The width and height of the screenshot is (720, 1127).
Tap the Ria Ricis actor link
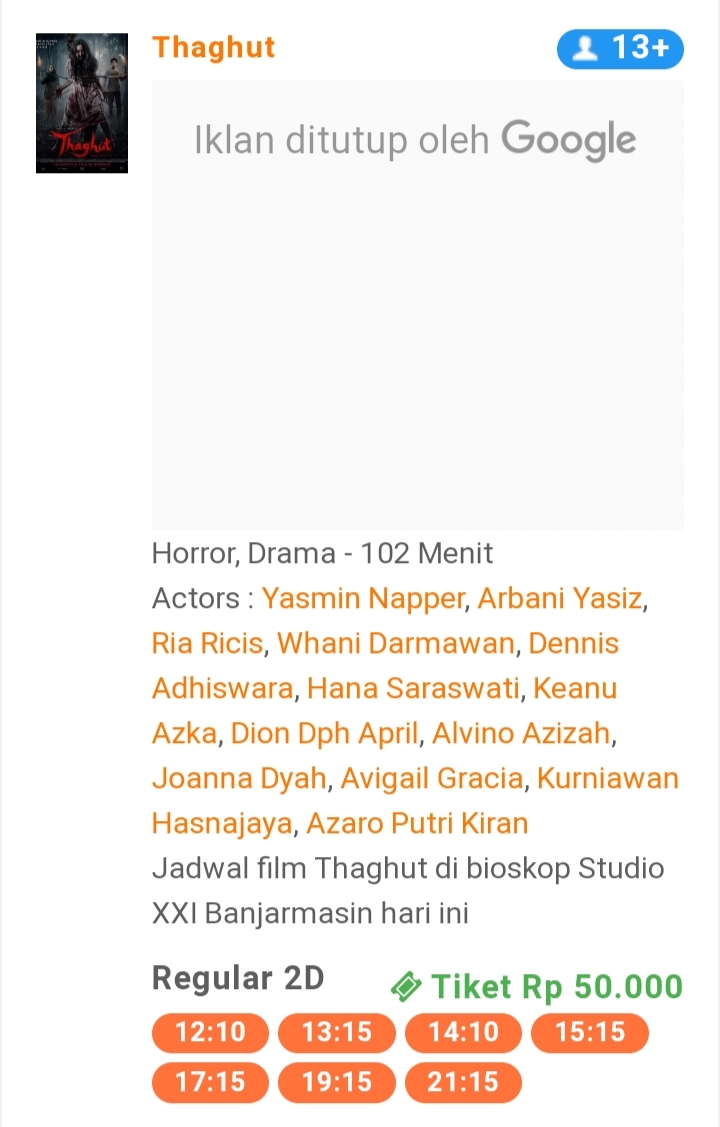[x=207, y=643]
